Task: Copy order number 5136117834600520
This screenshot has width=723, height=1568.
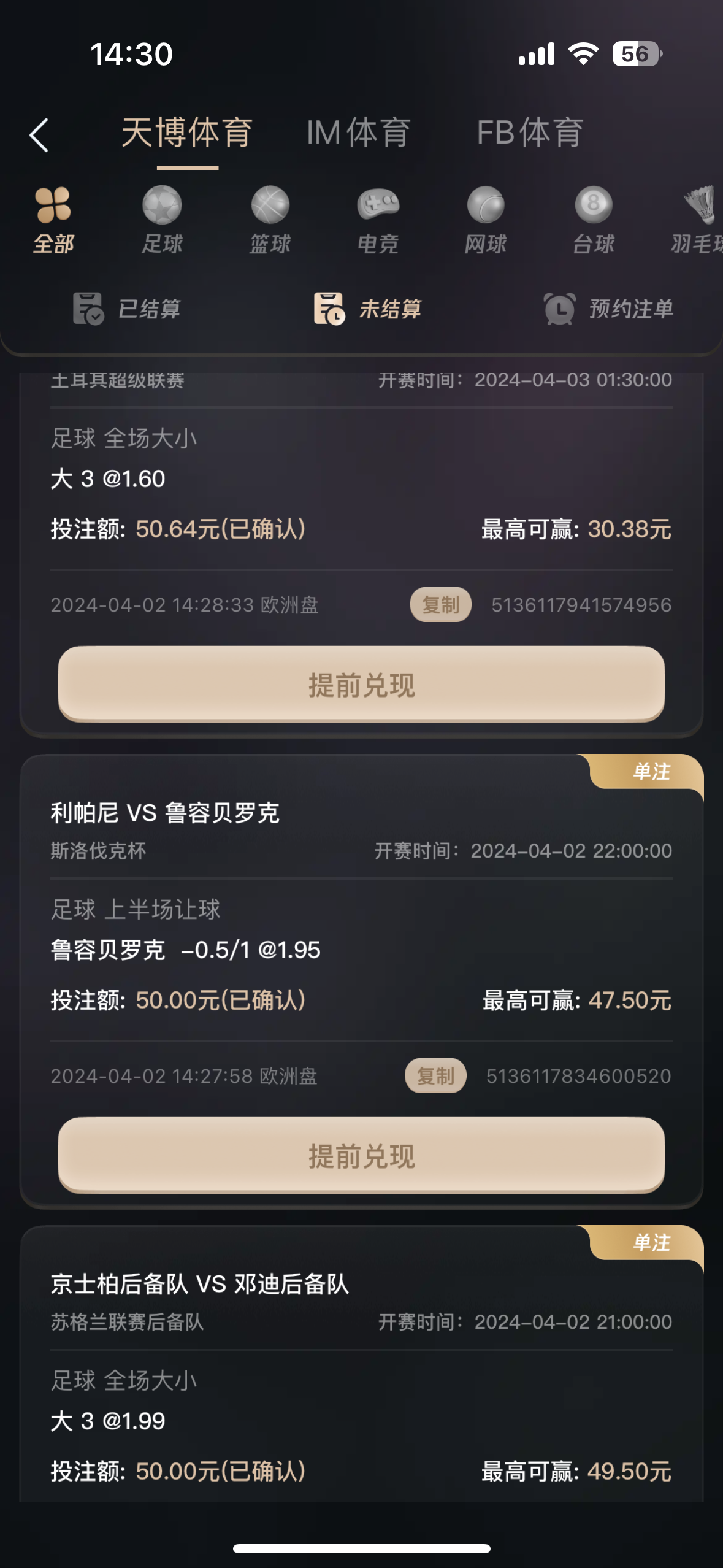Action: 435,1076
